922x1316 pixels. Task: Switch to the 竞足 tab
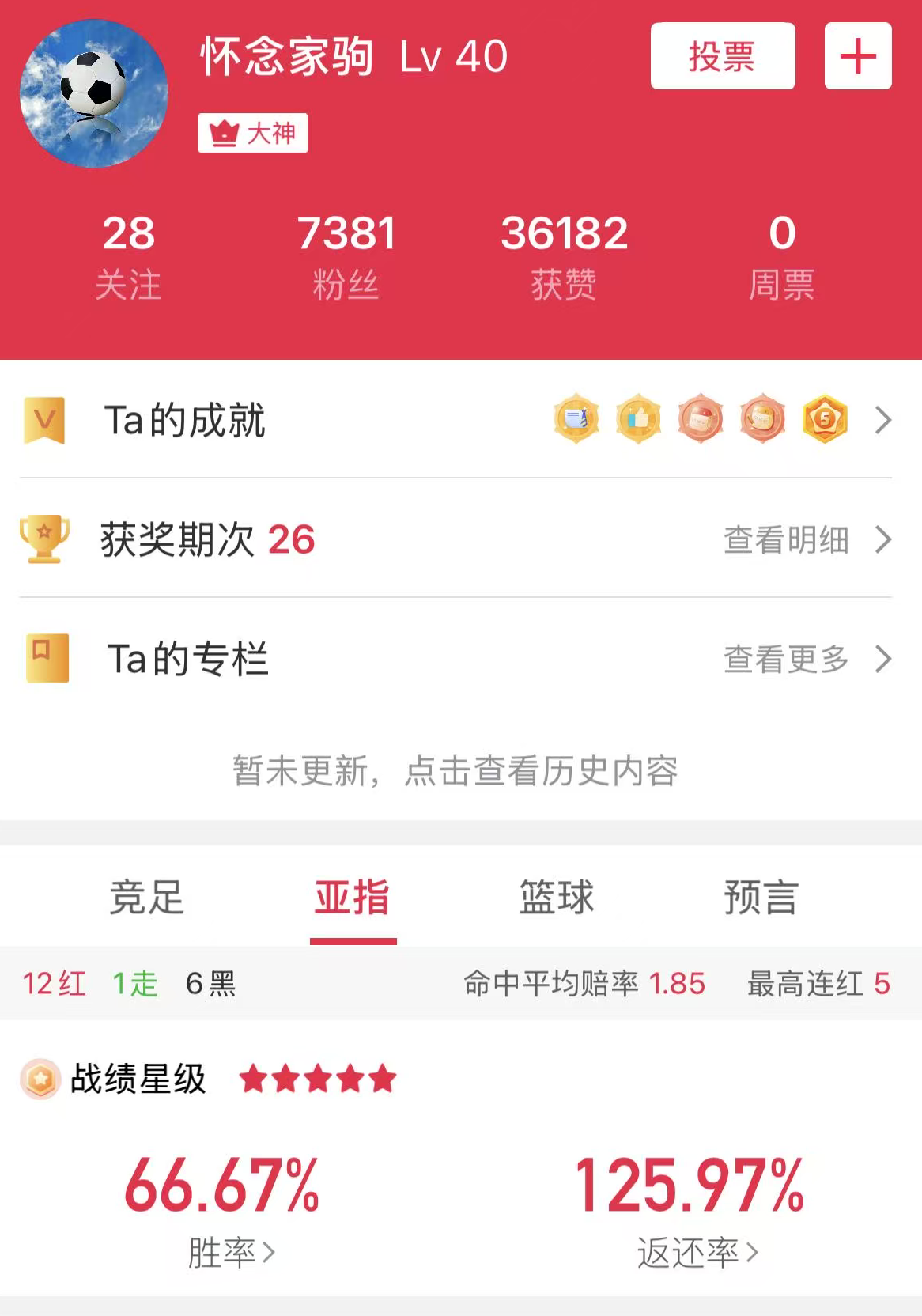pos(147,898)
